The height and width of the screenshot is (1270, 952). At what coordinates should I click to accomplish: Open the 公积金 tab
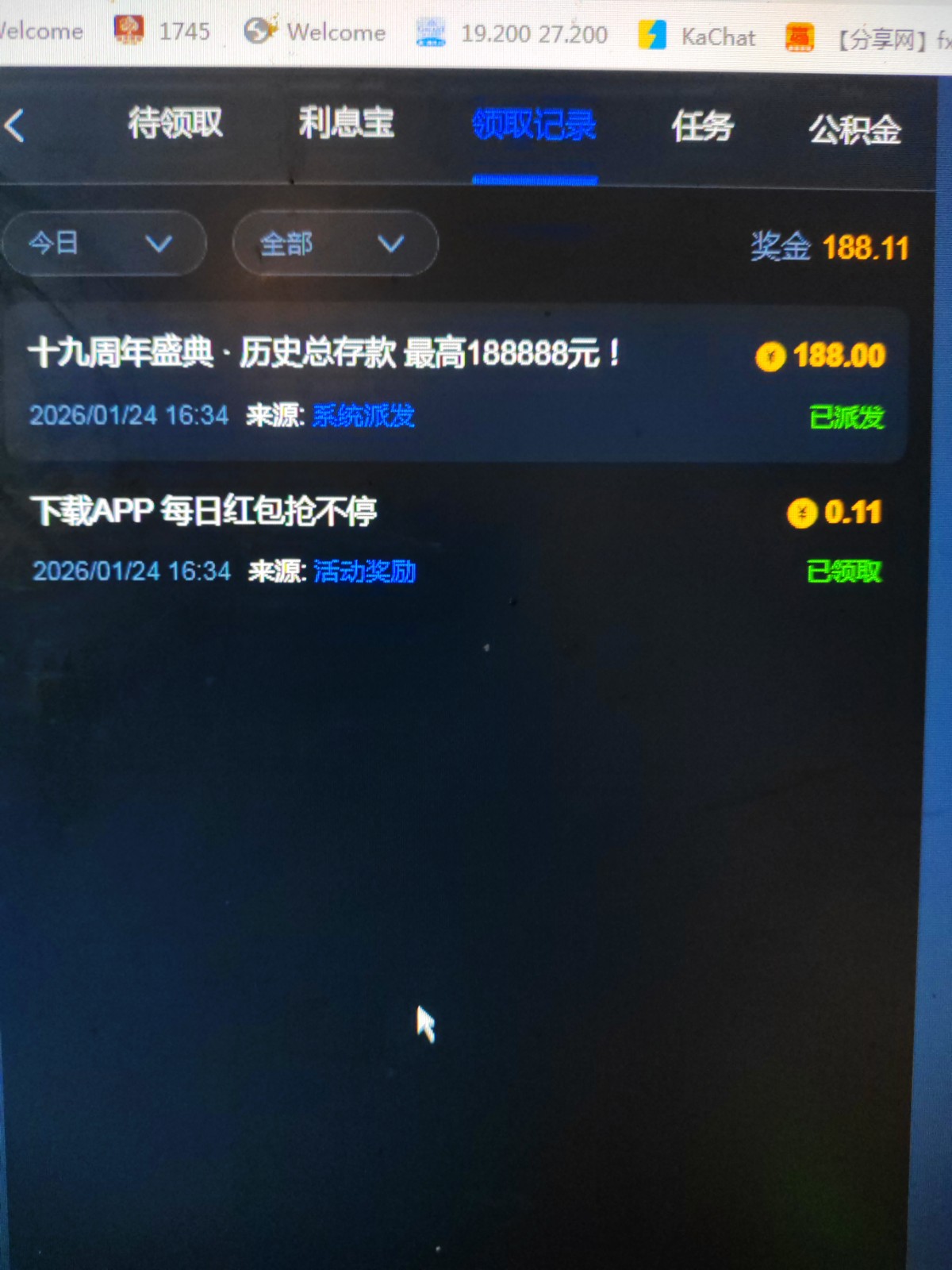[x=854, y=129]
